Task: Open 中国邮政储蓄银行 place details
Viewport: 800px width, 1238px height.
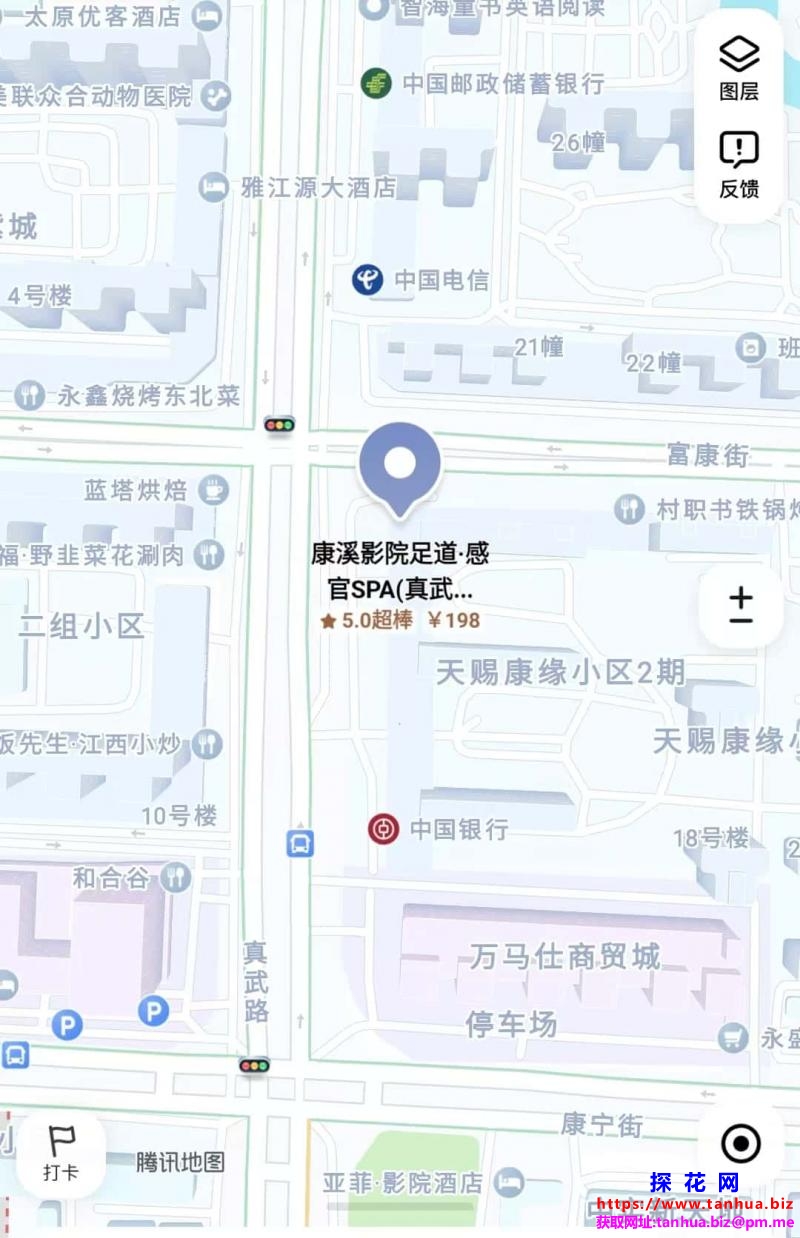Action: point(376,83)
